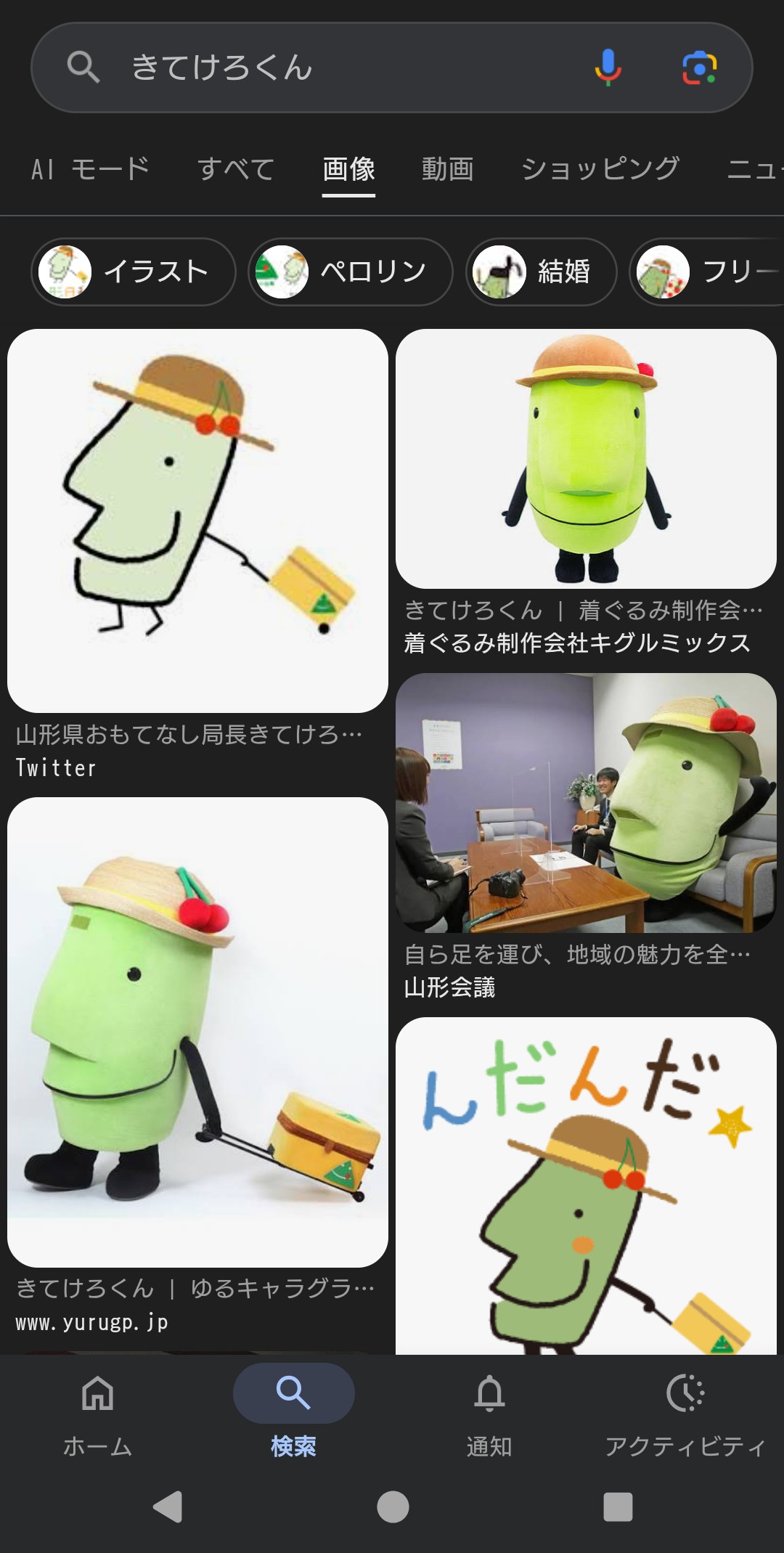Start voice search with the microphone
This screenshot has height=1553, width=784.
coord(608,68)
